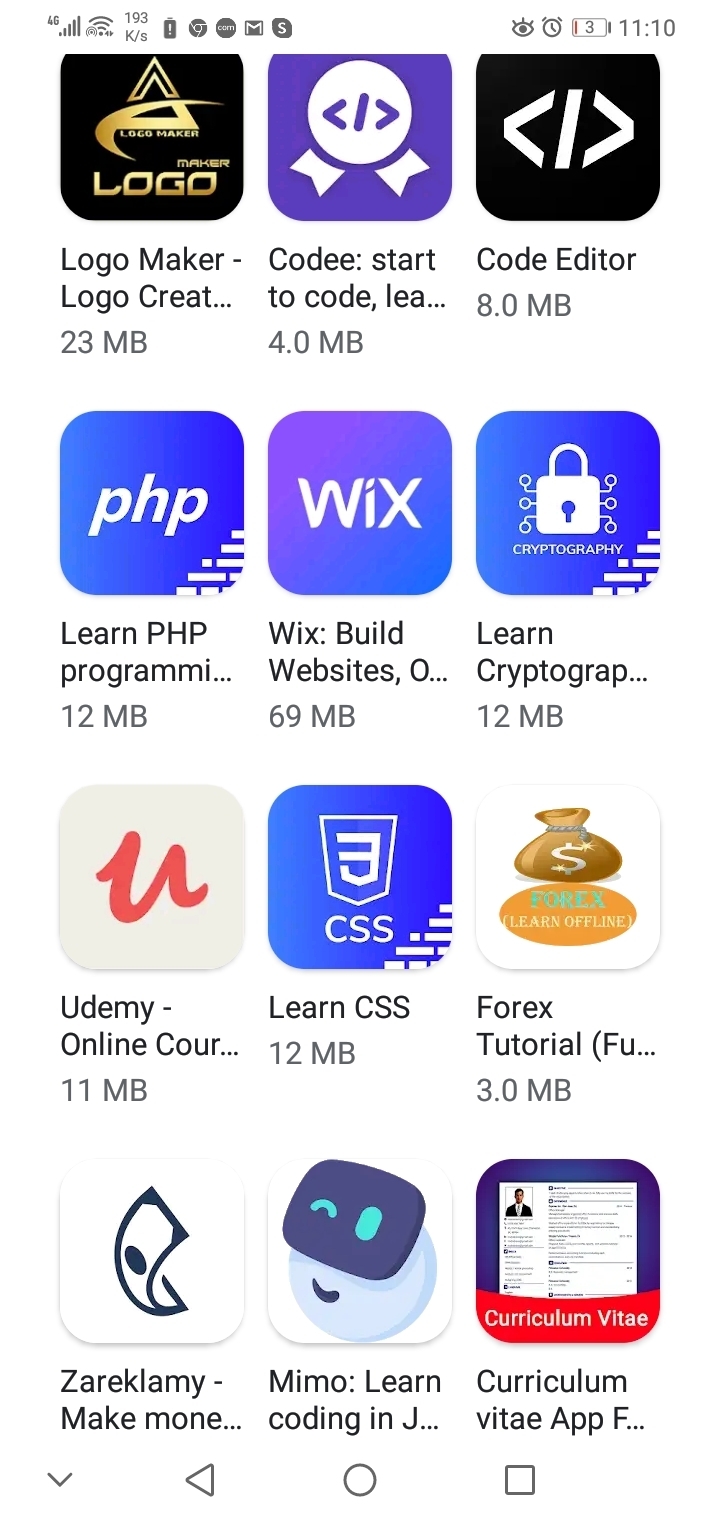Open Learn PHP programming app
This screenshot has width=720, height=1520.
tap(152, 503)
